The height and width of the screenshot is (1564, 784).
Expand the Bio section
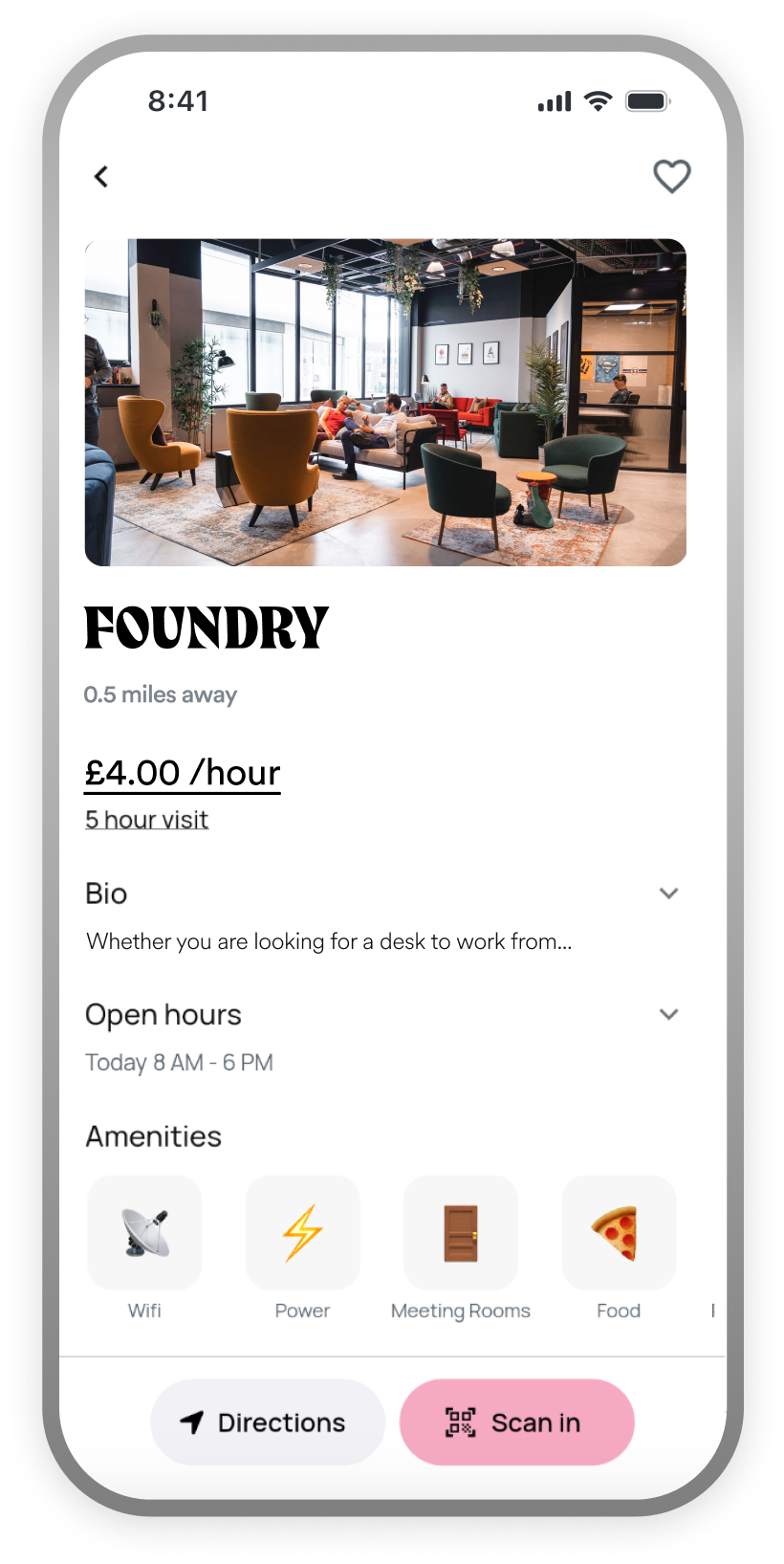[668, 893]
